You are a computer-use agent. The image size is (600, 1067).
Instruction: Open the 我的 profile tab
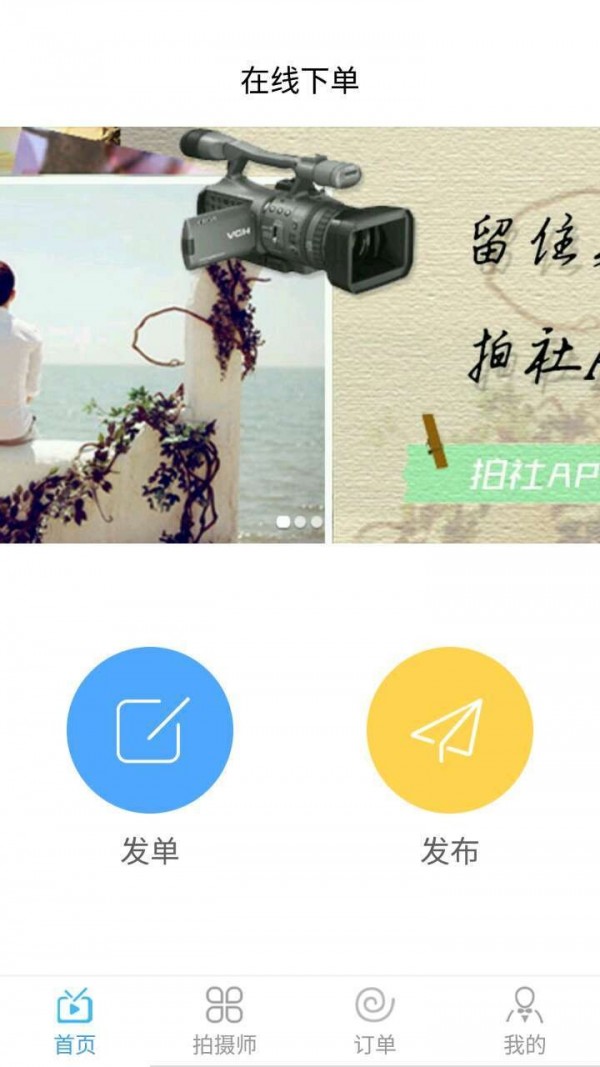[x=524, y=1020]
